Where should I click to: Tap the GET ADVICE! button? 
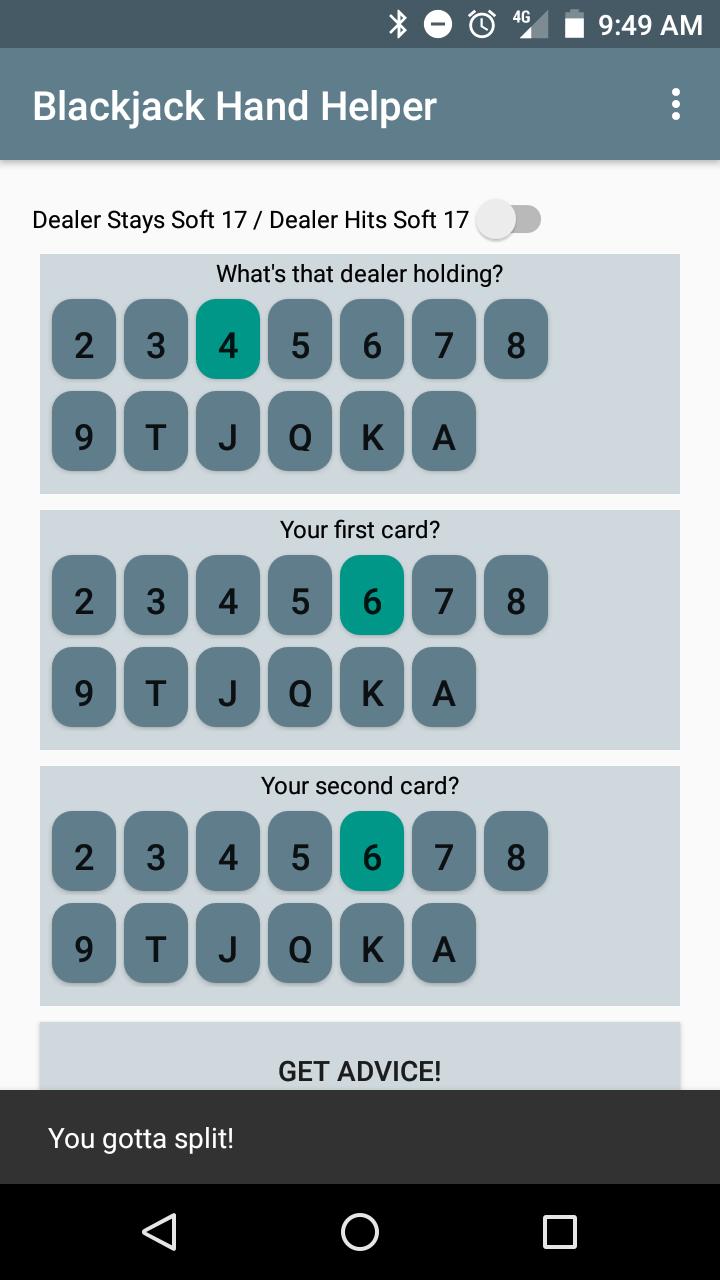pos(360,1065)
